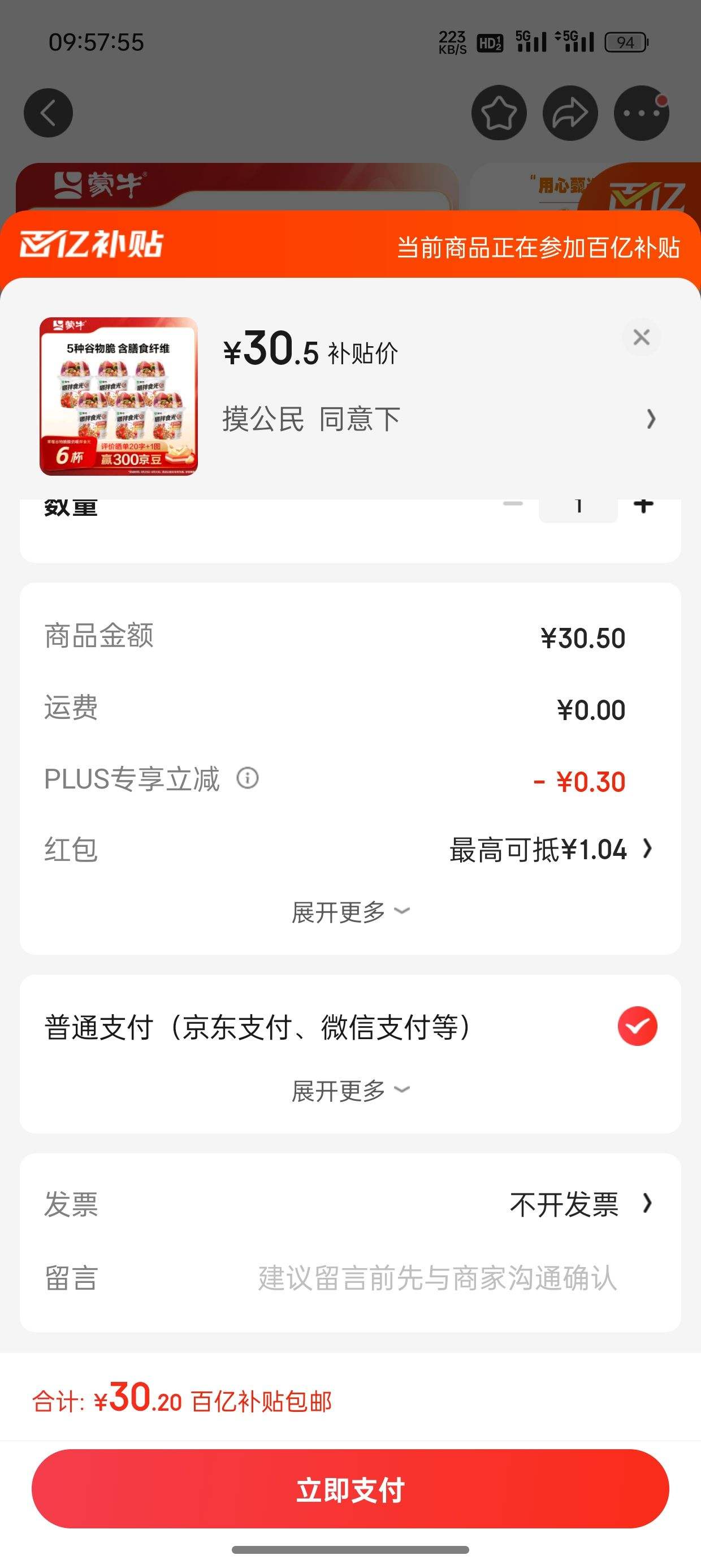This screenshot has width=701, height=1568.
Task: Tap 立即支付 to pay now
Action: point(350,1489)
